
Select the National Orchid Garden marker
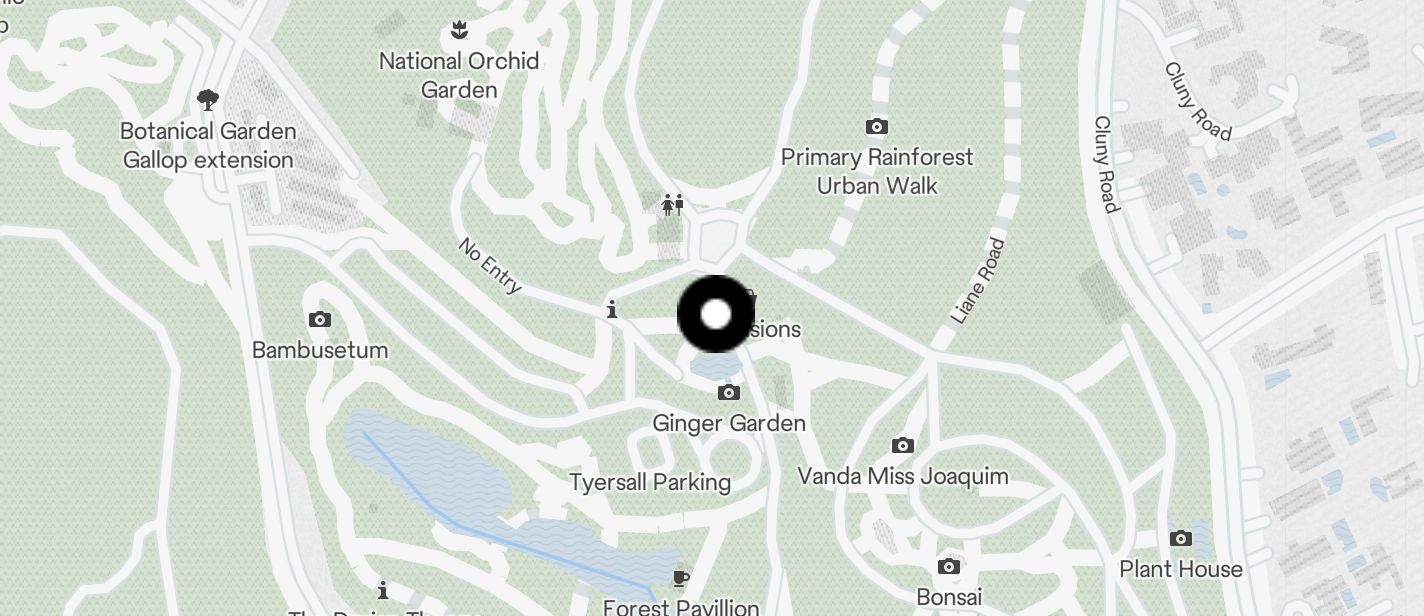pyautogui.click(x=459, y=28)
